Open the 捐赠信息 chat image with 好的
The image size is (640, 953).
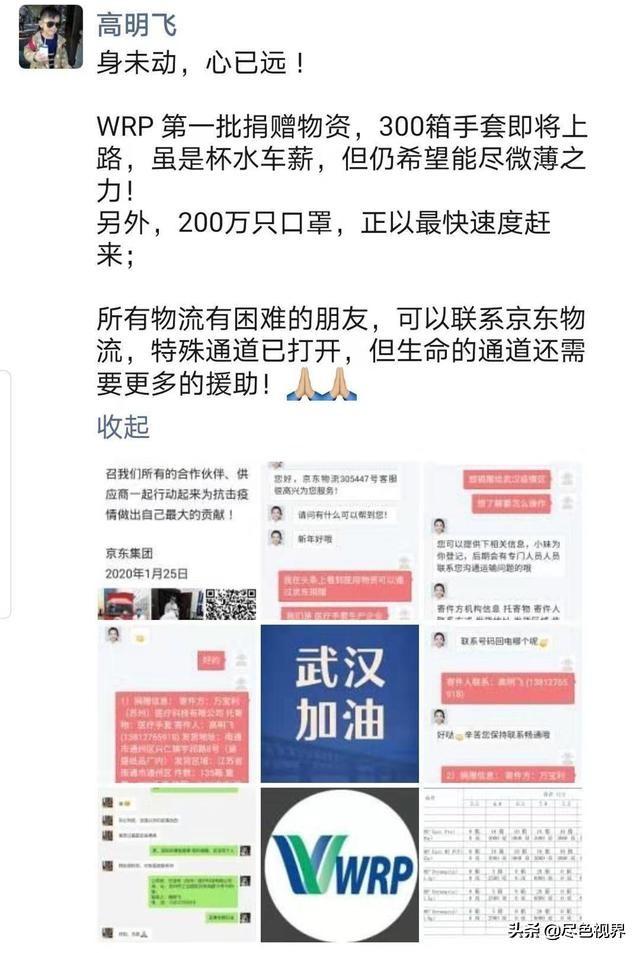[177, 703]
